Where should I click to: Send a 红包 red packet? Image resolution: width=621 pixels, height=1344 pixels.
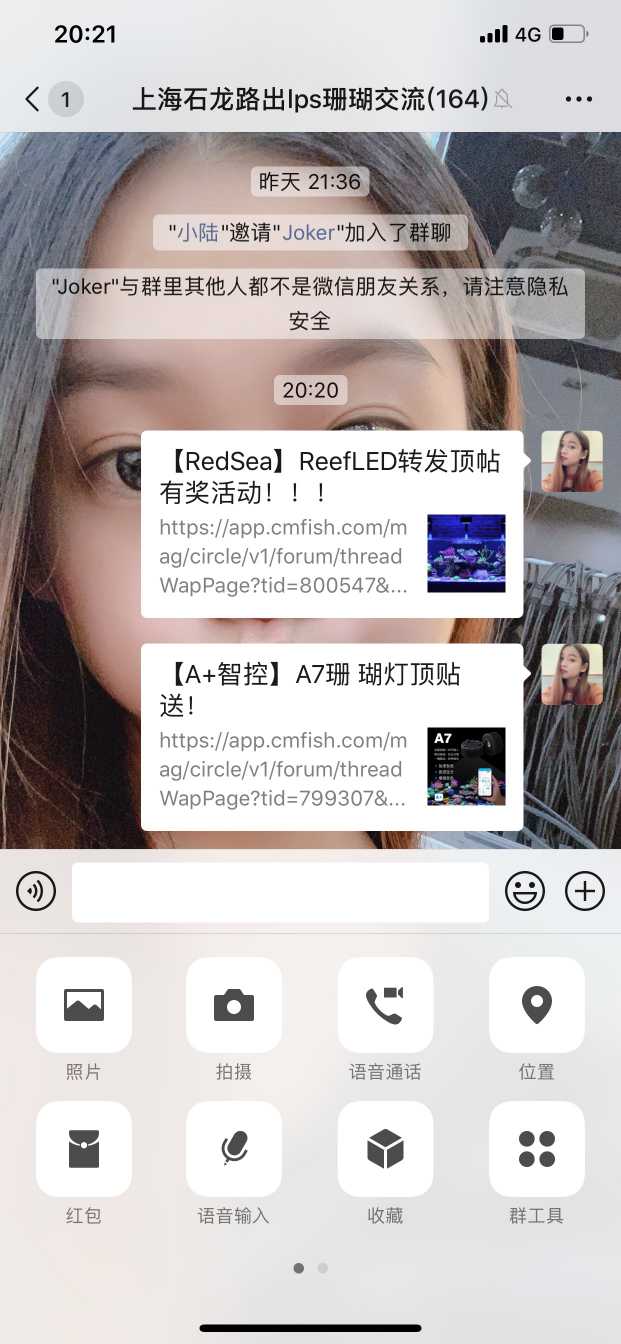pos(84,1149)
